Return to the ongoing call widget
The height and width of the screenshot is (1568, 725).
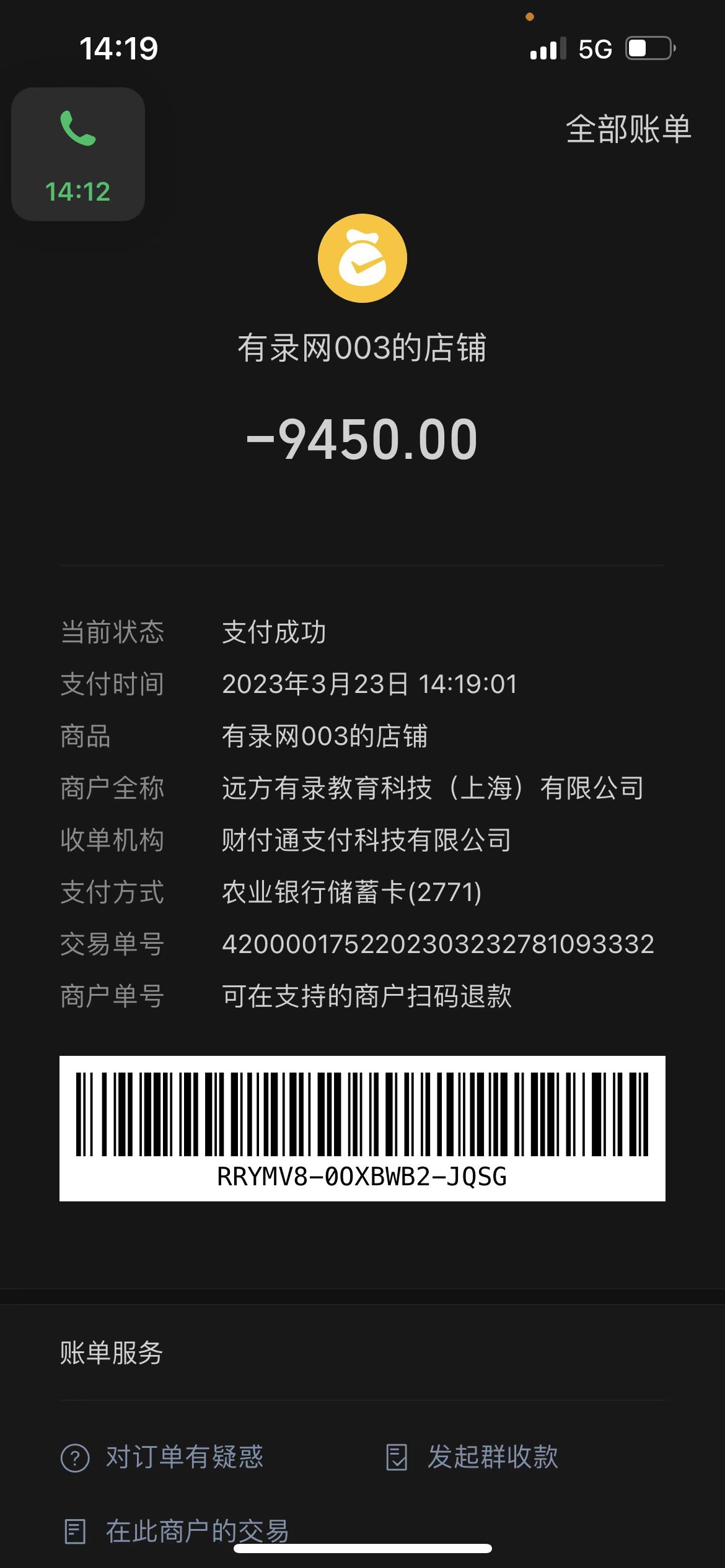(78, 154)
